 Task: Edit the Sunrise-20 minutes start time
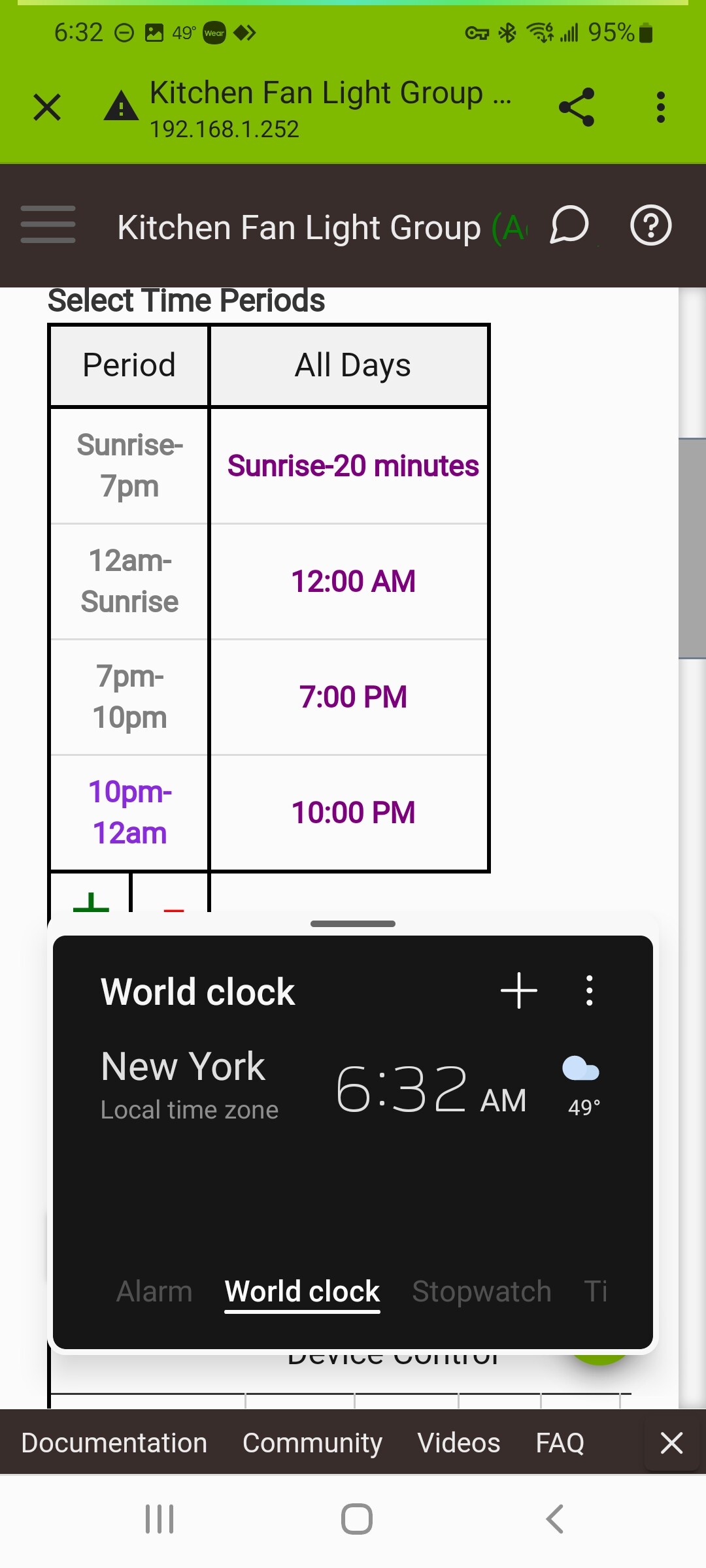click(353, 466)
